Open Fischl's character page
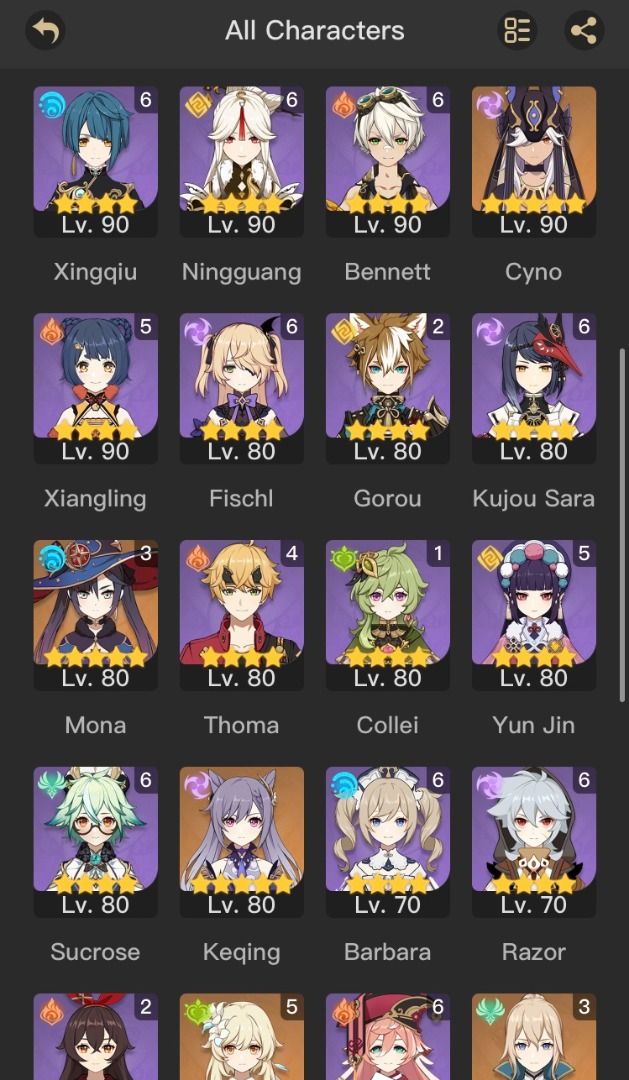 coord(242,389)
